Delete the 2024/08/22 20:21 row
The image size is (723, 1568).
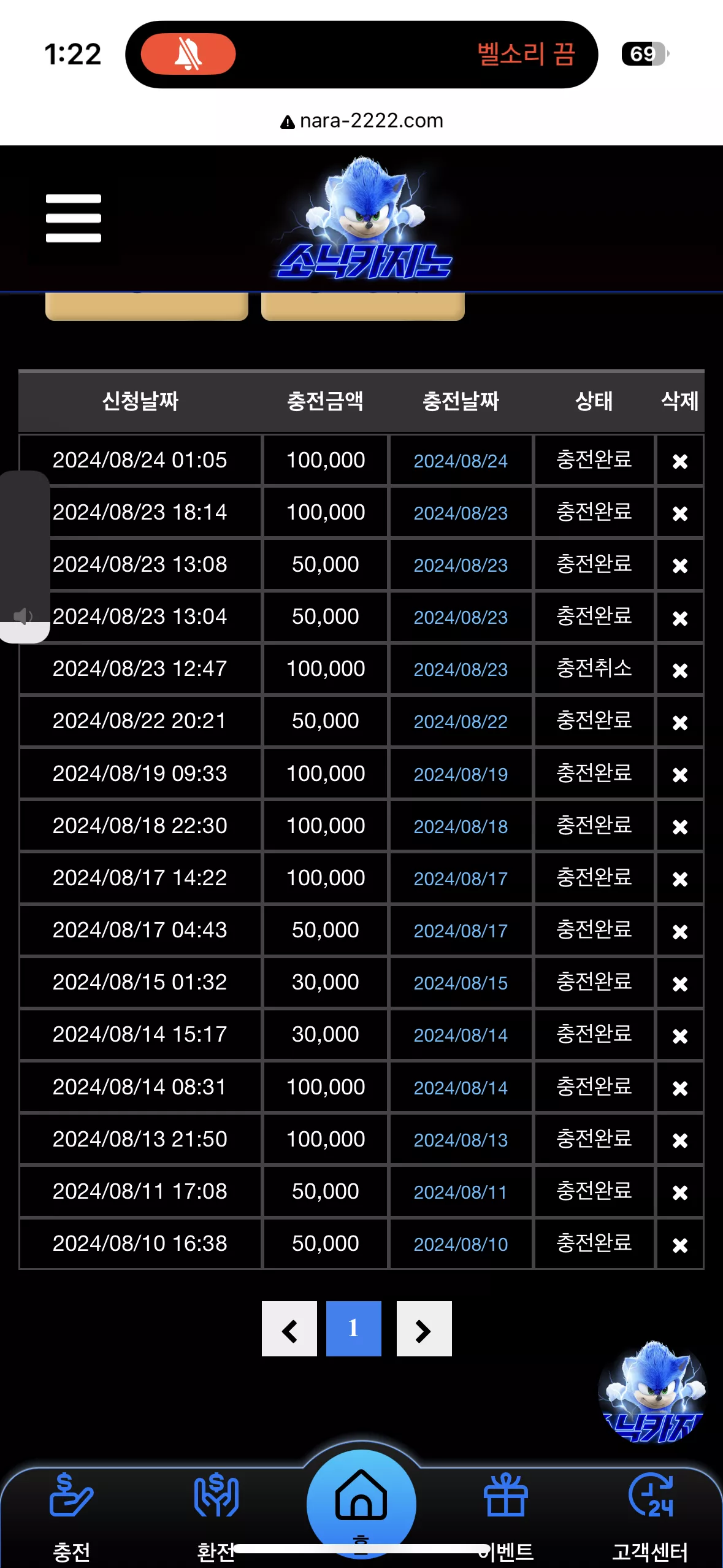tap(679, 722)
